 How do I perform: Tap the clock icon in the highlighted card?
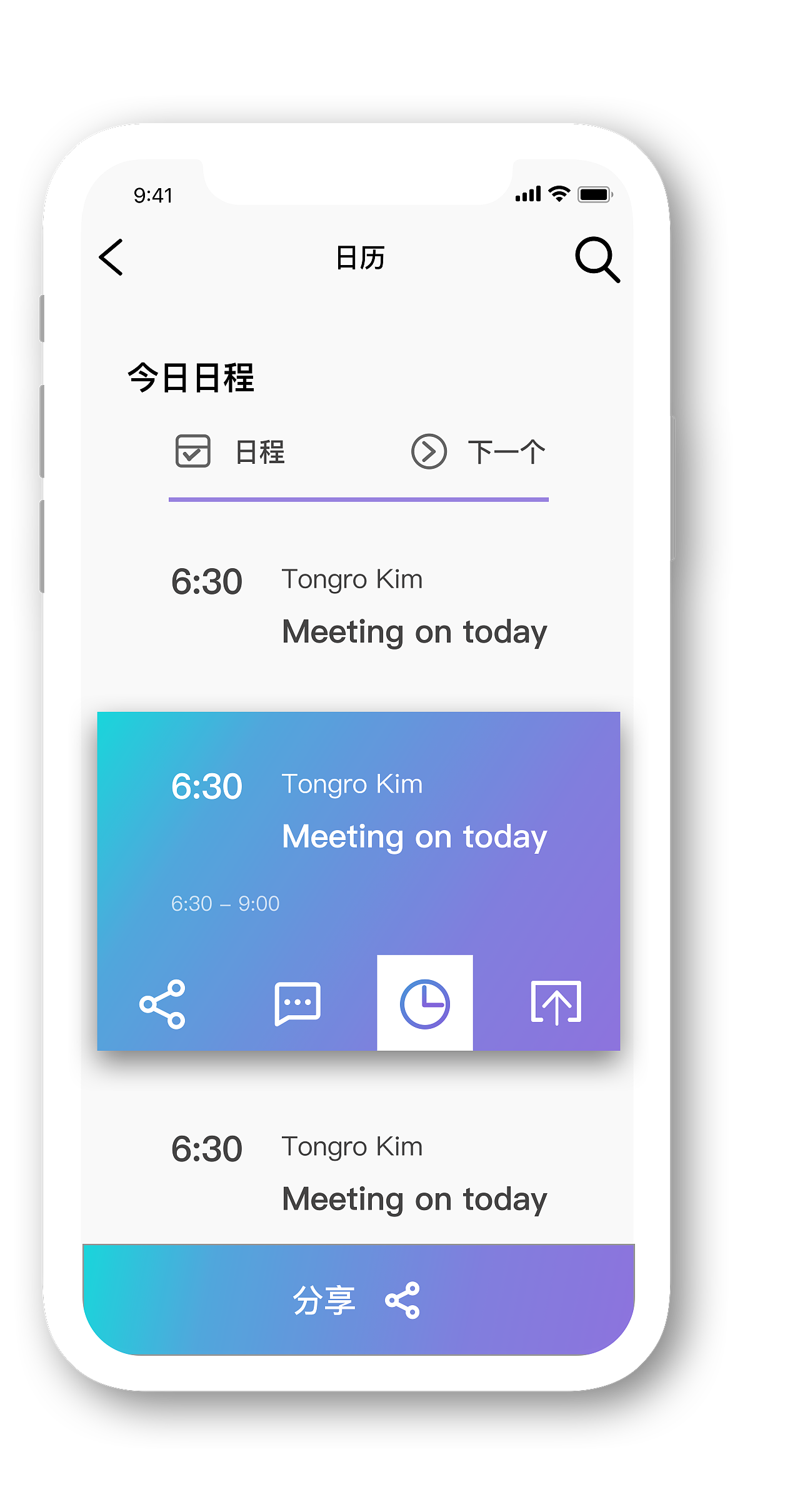tap(425, 1003)
